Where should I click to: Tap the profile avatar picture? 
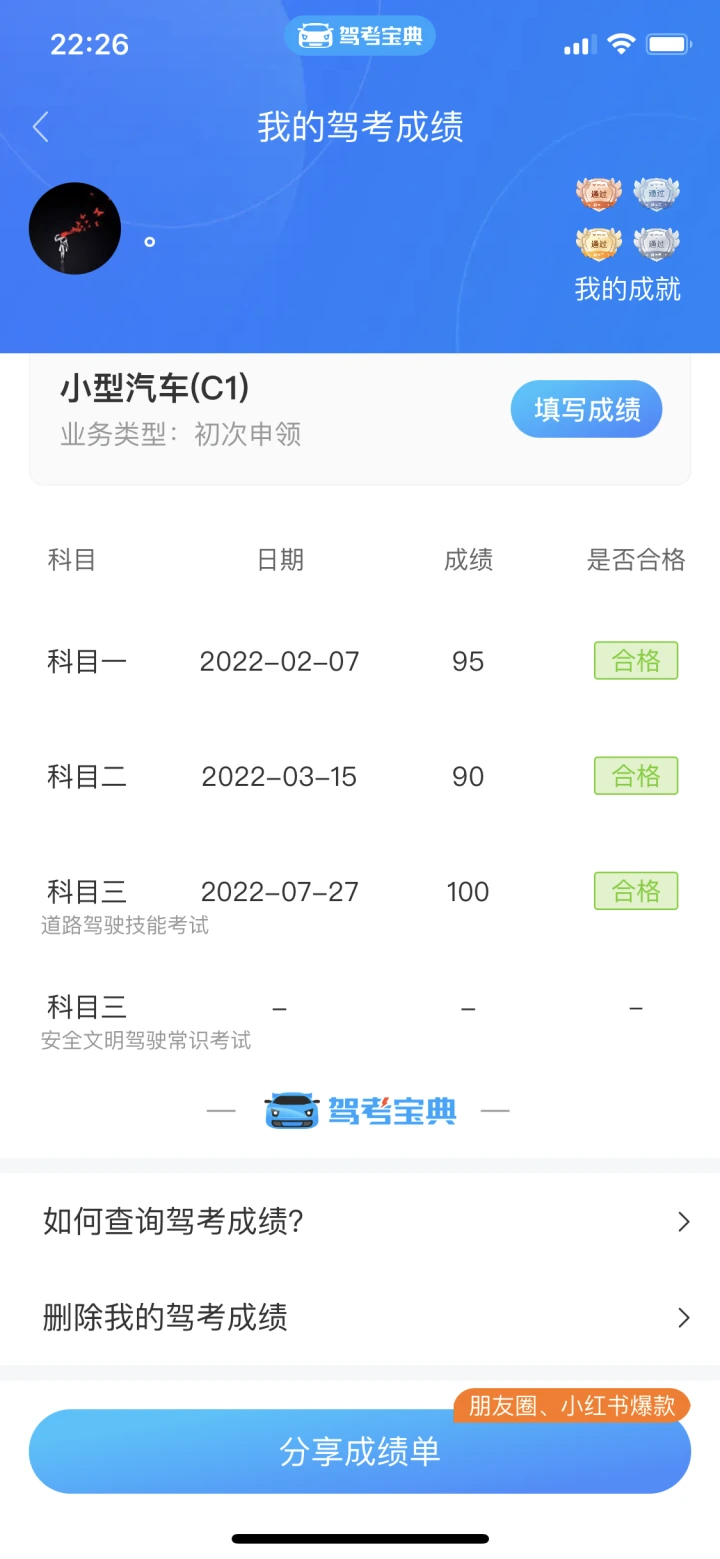75,229
